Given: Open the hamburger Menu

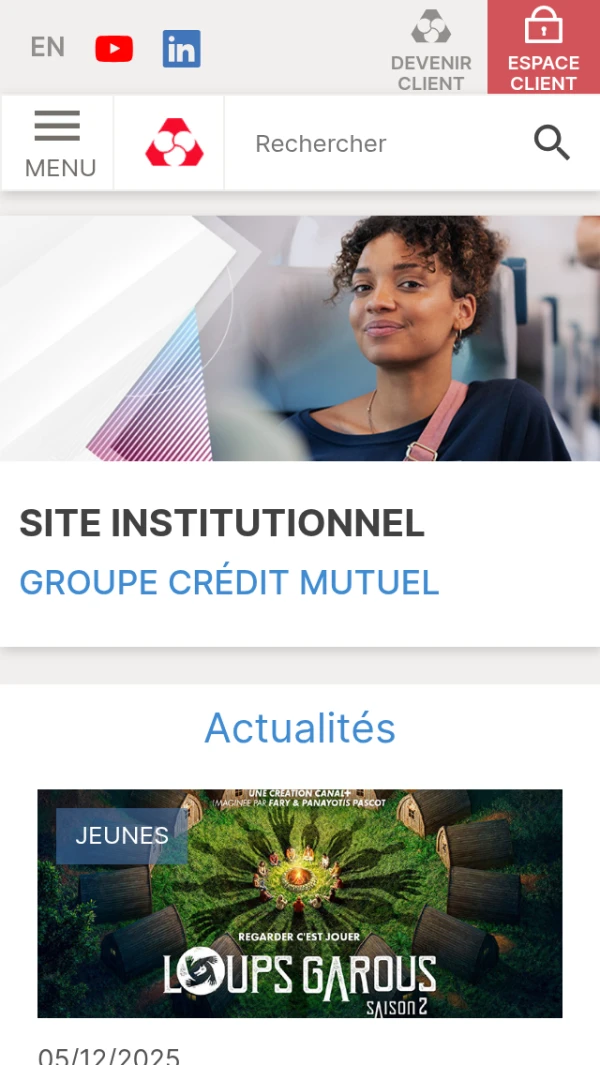Looking at the screenshot, I should click(58, 143).
